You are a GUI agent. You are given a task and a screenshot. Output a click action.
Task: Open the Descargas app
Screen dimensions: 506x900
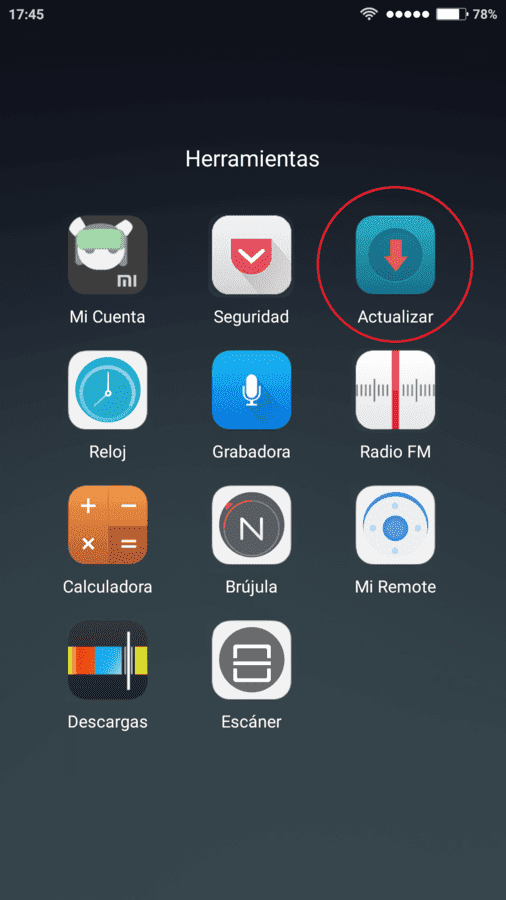point(107,660)
